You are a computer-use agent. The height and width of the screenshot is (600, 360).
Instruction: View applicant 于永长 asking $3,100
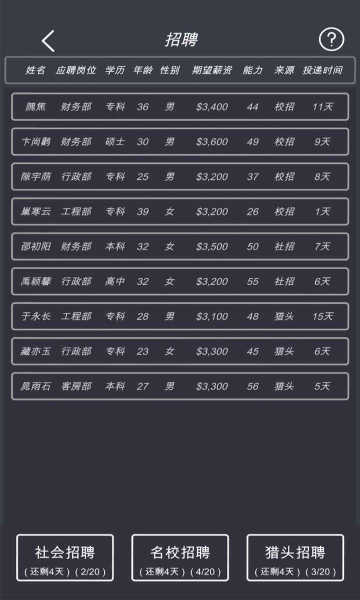coord(180,316)
